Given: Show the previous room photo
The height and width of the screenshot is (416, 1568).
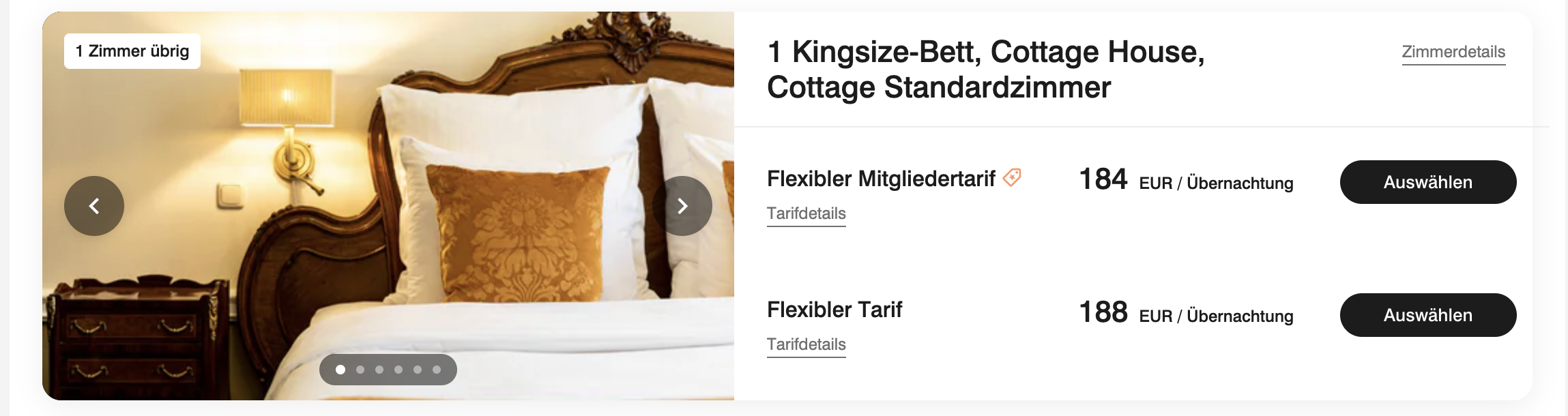Looking at the screenshot, I should pyautogui.click(x=94, y=206).
